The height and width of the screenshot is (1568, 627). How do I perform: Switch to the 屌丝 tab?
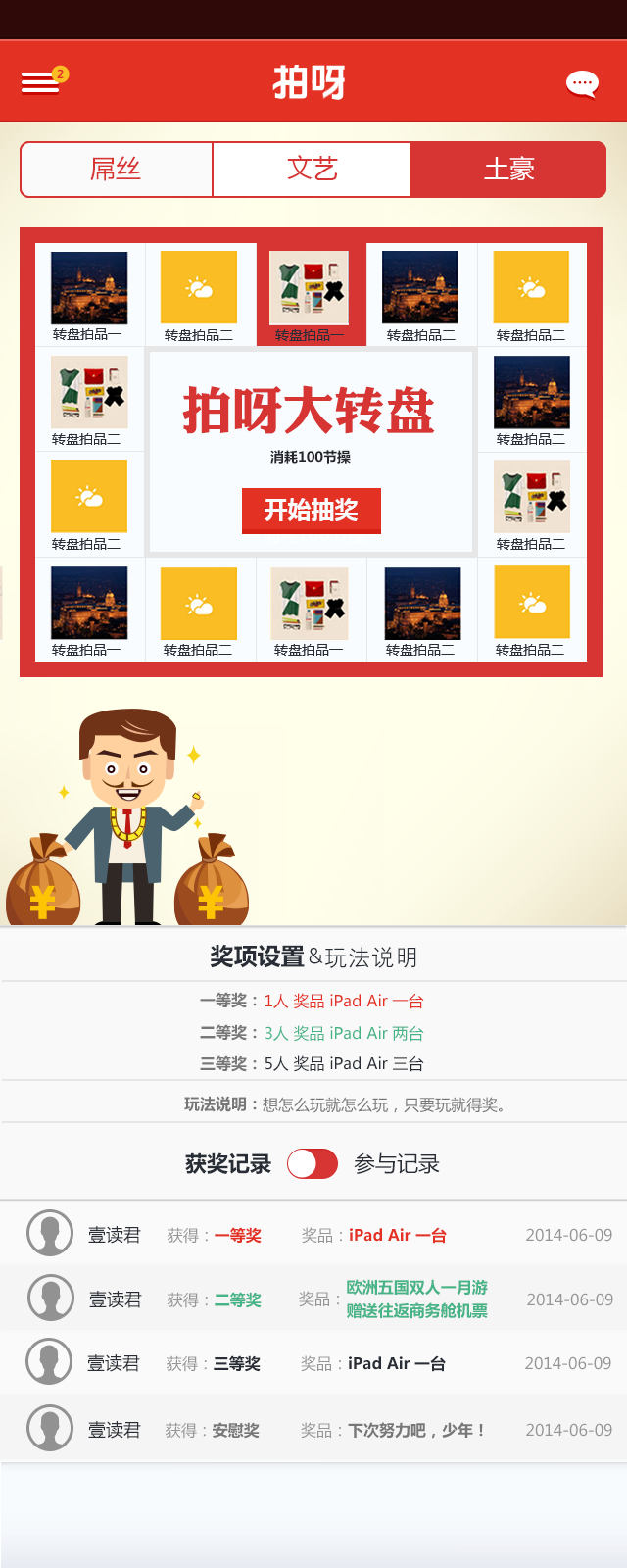pos(117,170)
